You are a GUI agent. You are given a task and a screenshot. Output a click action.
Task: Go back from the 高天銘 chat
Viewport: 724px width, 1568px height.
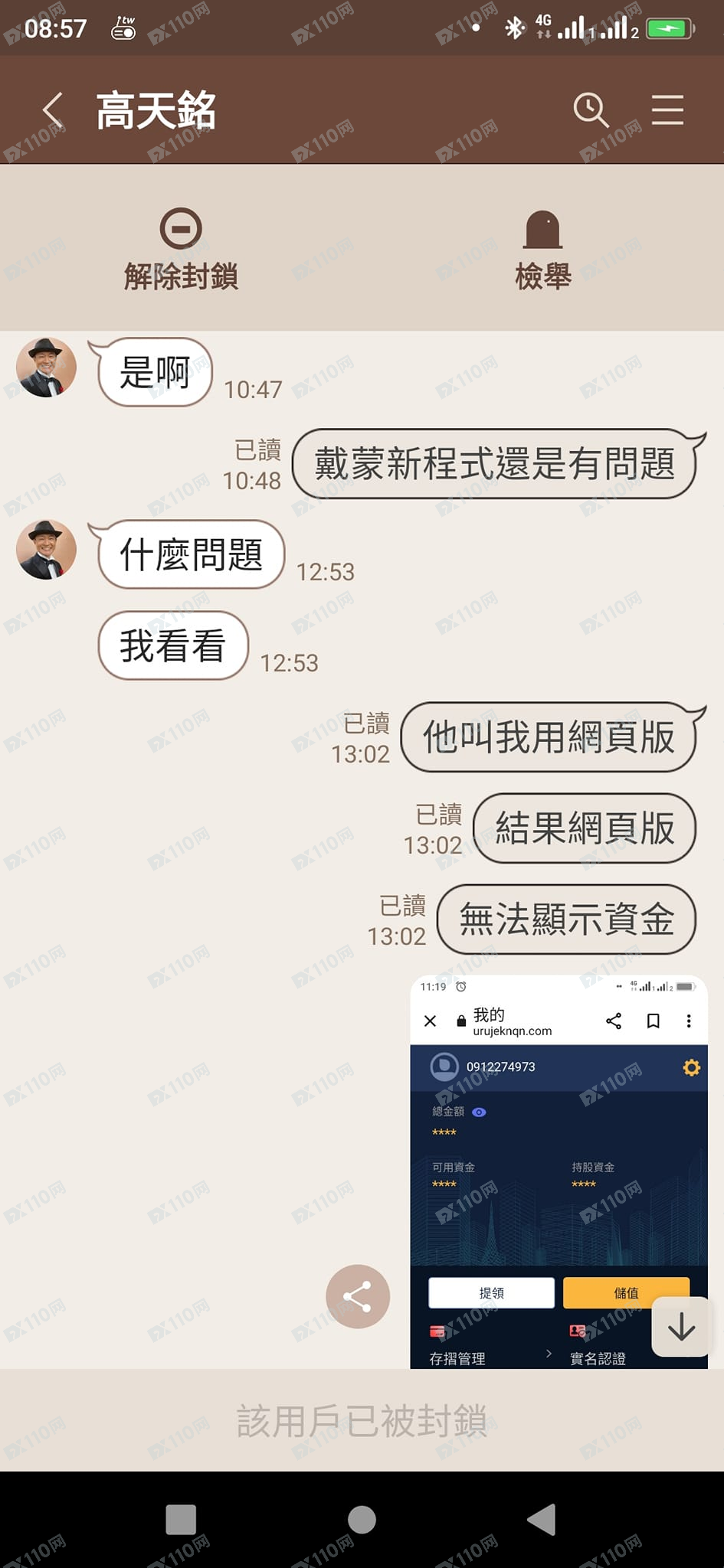click(x=52, y=110)
